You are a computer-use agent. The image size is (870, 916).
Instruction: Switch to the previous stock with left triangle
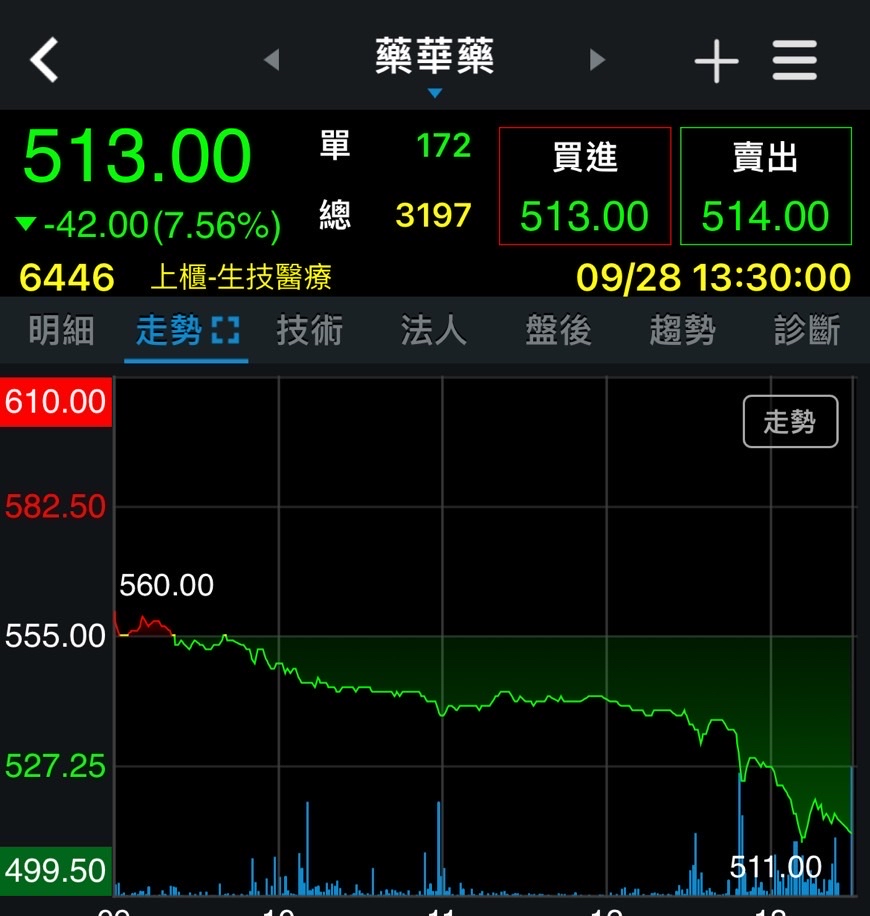[x=271, y=60]
